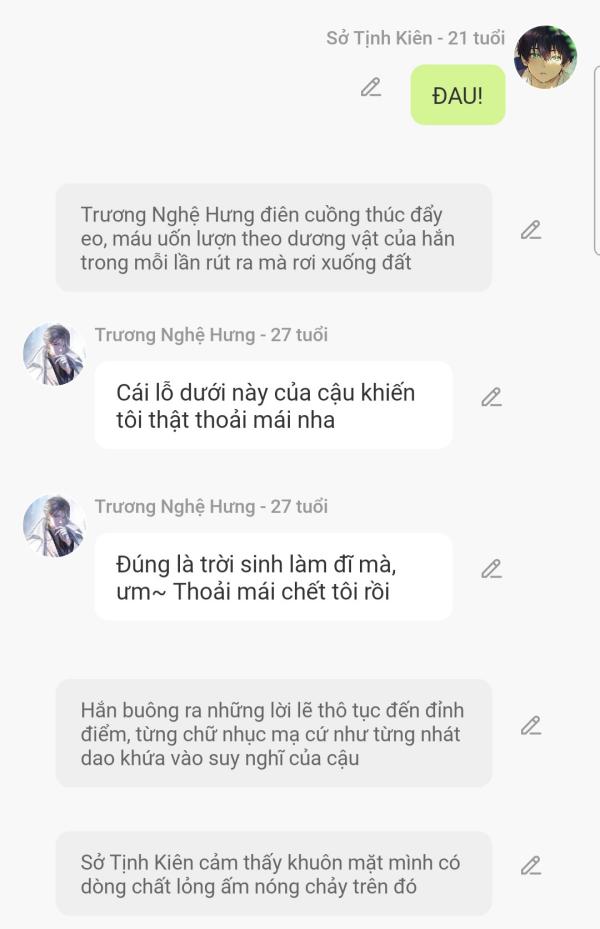
Task: Edit message starting "Cái lỗ dưới này"
Action: [x=491, y=398]
